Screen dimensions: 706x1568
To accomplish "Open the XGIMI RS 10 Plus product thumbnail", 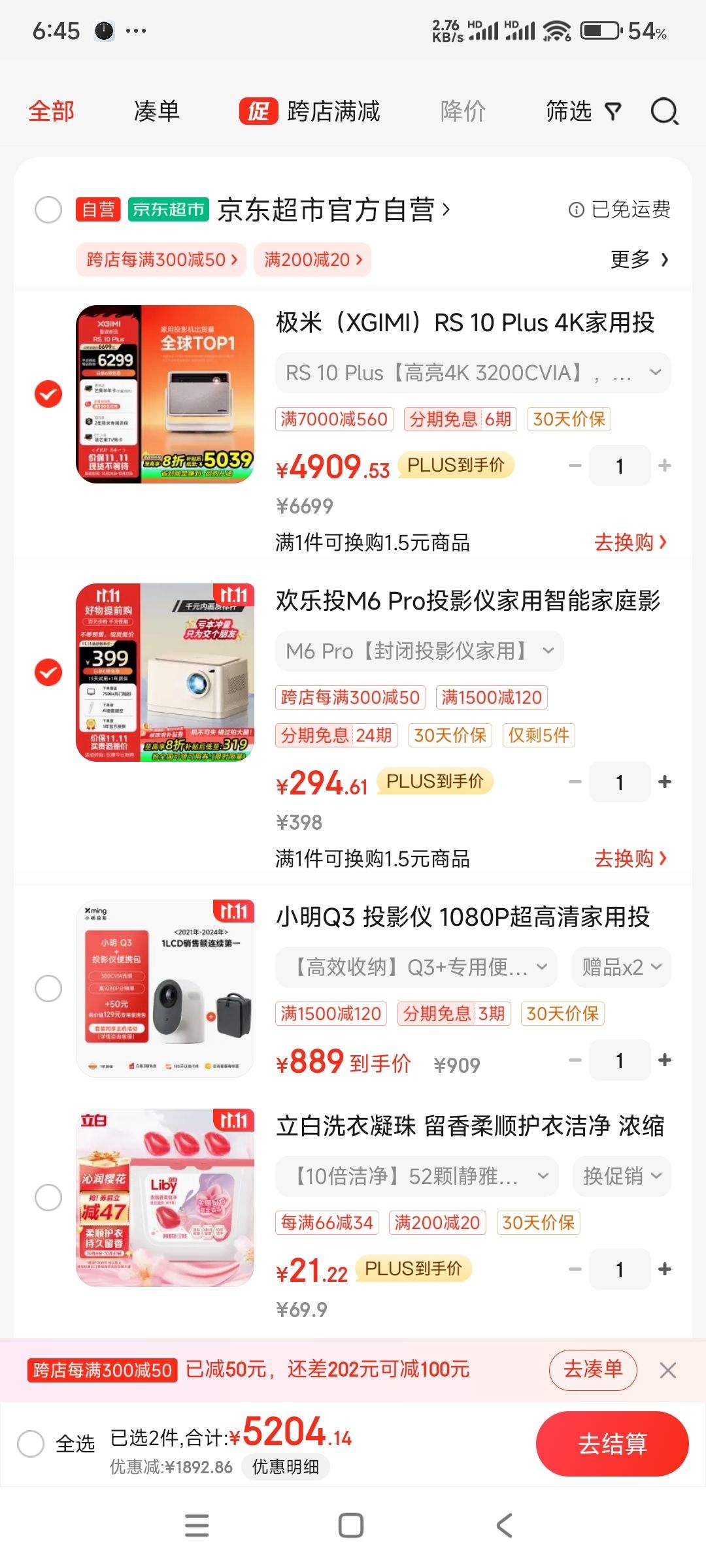I will point(165,393).
